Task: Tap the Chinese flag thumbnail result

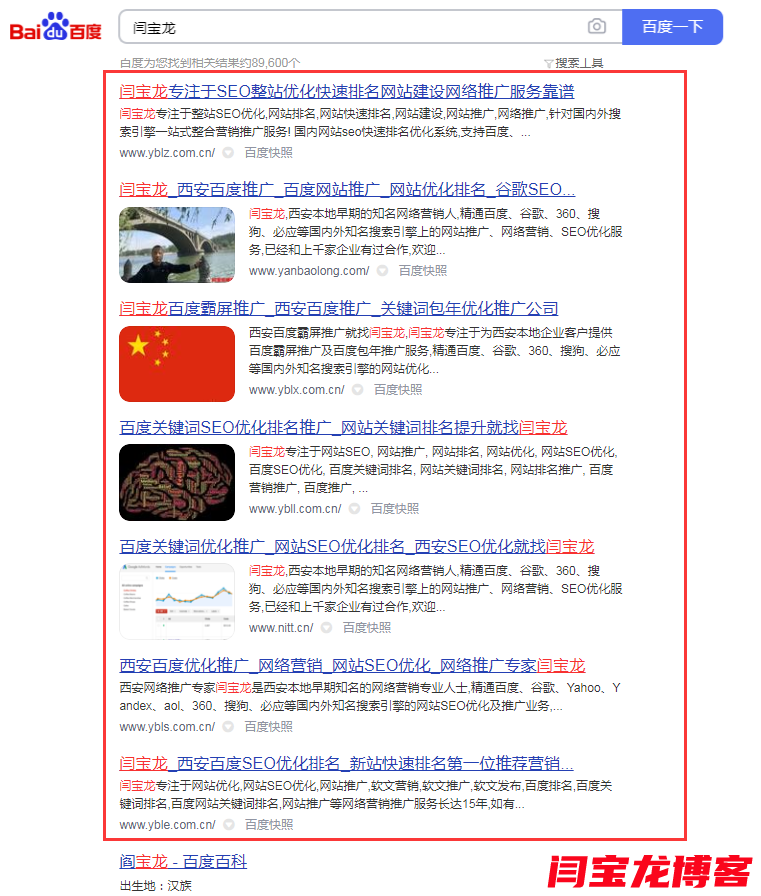Action: 177,364
